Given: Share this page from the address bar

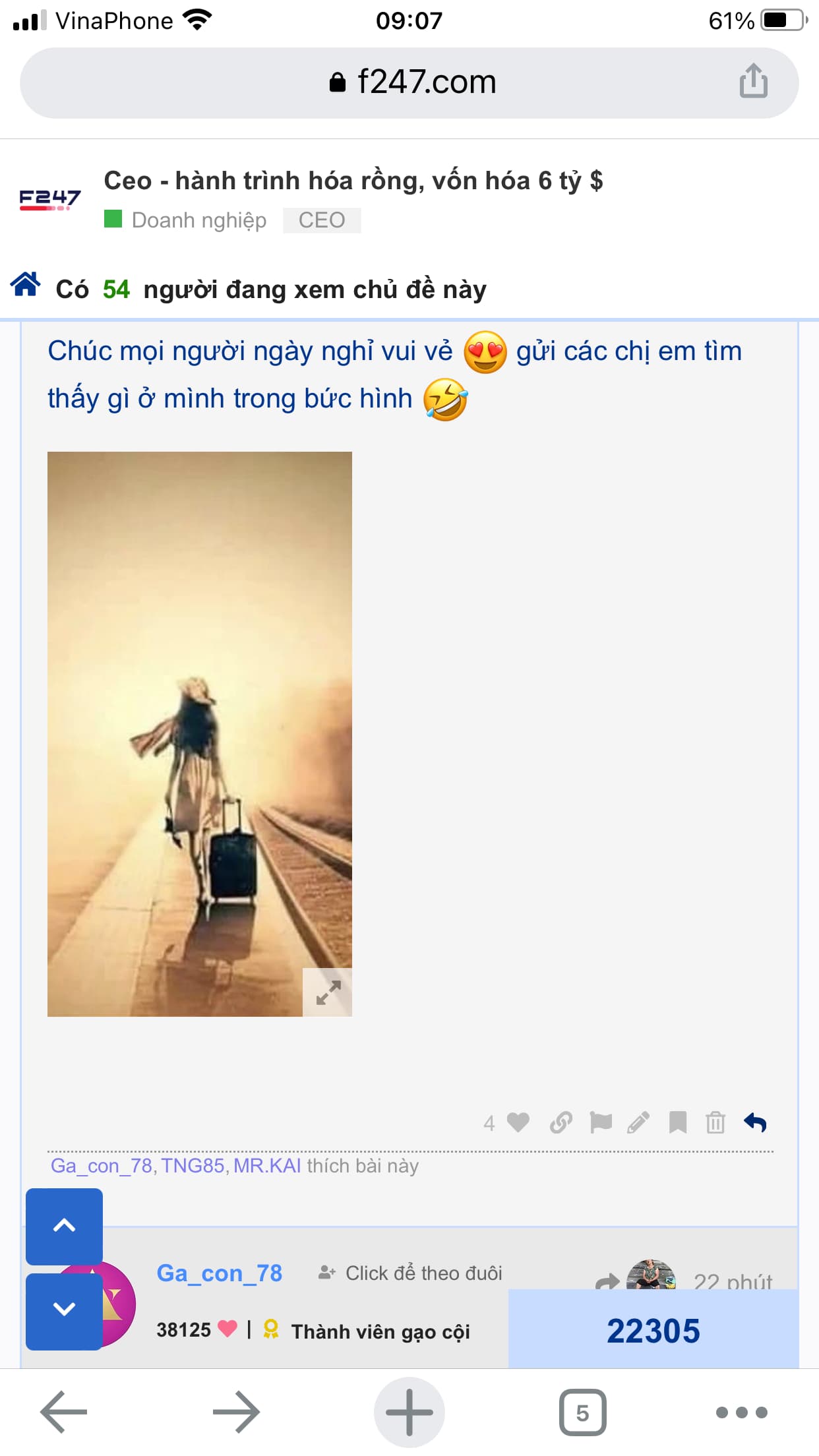Looking at the screenshot, I should [x=753, y=82].
